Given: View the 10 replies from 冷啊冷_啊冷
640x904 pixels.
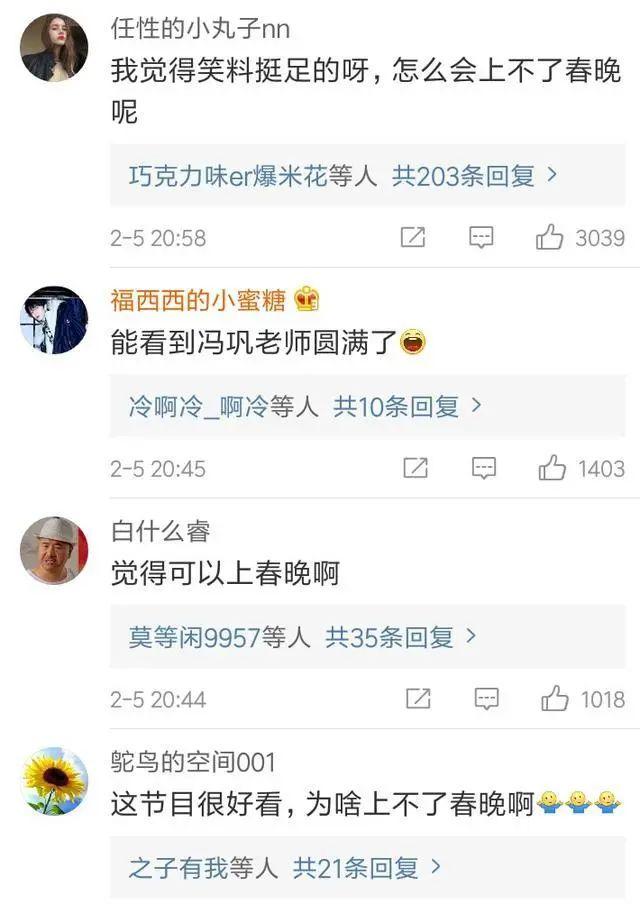Looking at the screenshot, I should pos(306,407).
